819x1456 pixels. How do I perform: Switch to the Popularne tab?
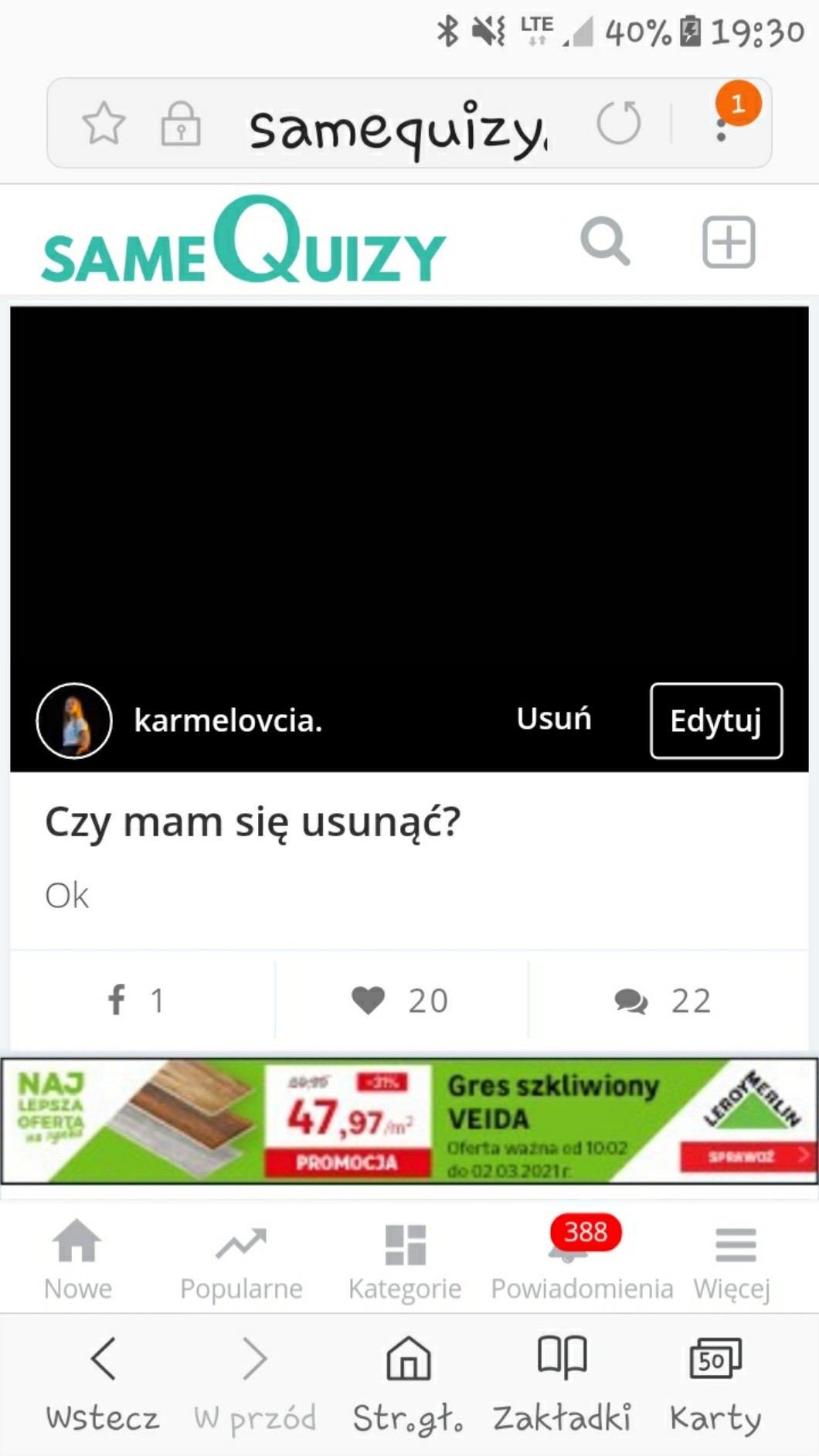(241, 1258)
